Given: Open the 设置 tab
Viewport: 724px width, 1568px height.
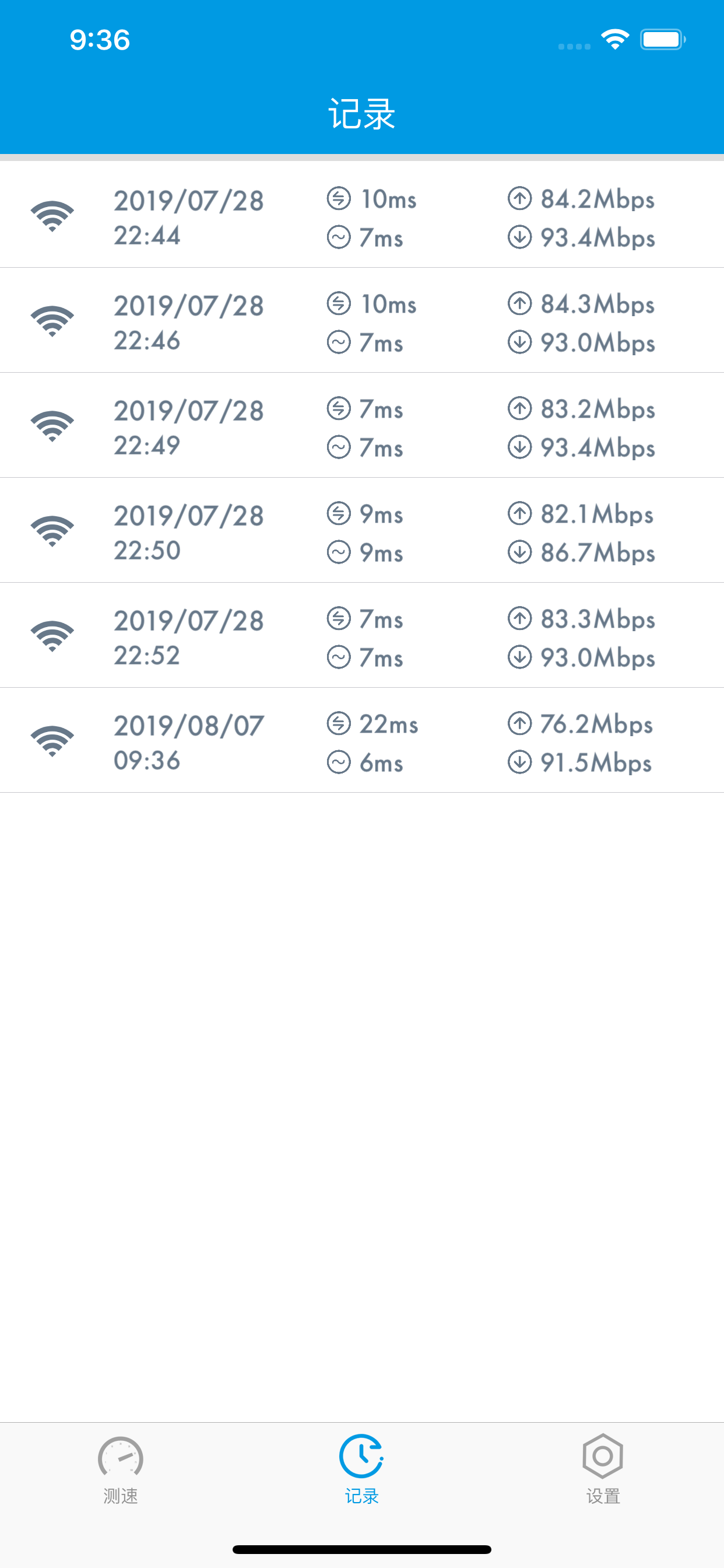Looking at the screenshot, I should point(602,1469).
